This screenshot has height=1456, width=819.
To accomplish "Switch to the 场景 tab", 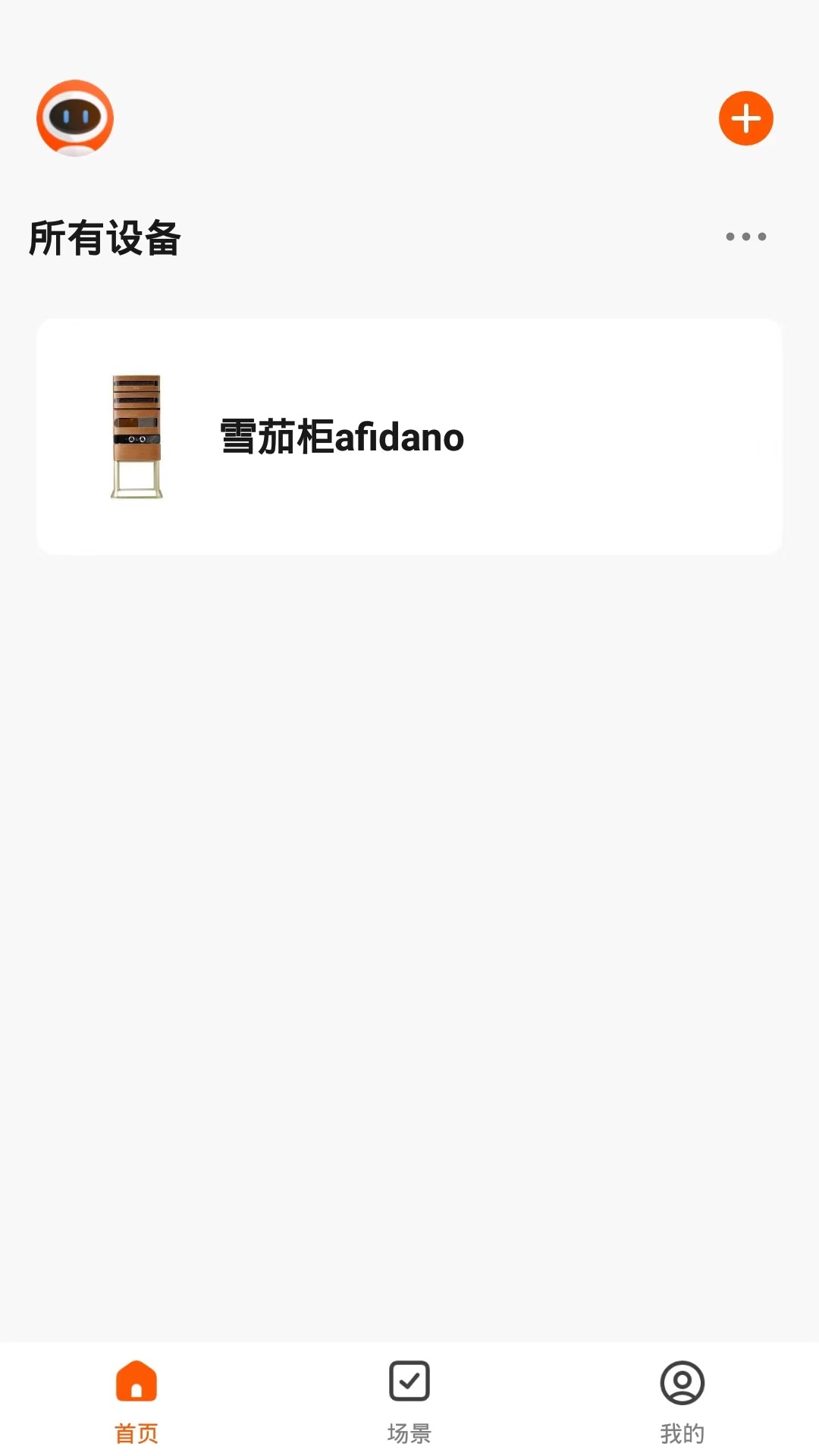I will 409,1403.
